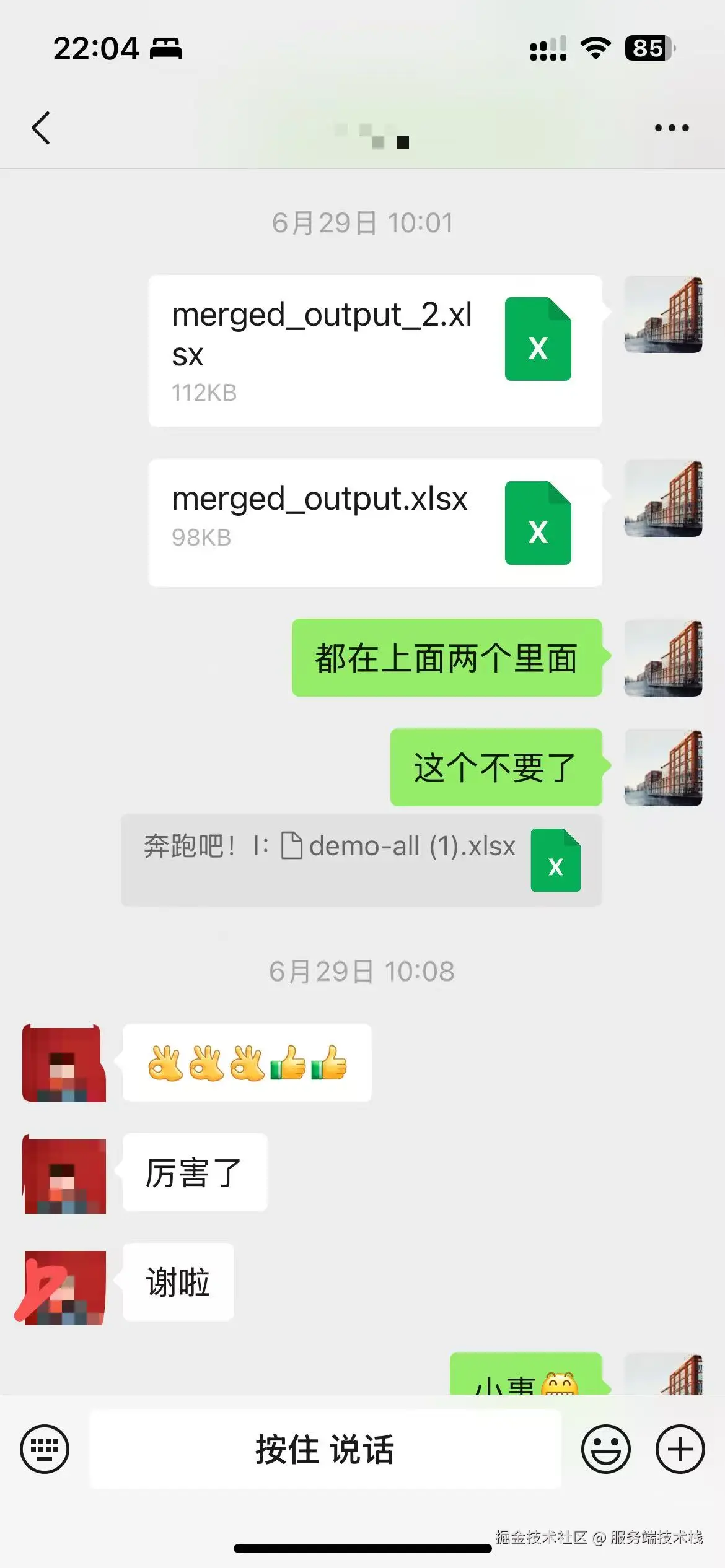Go back to the chat list
The image size is (725, 1568).
[x=41, y=128]
